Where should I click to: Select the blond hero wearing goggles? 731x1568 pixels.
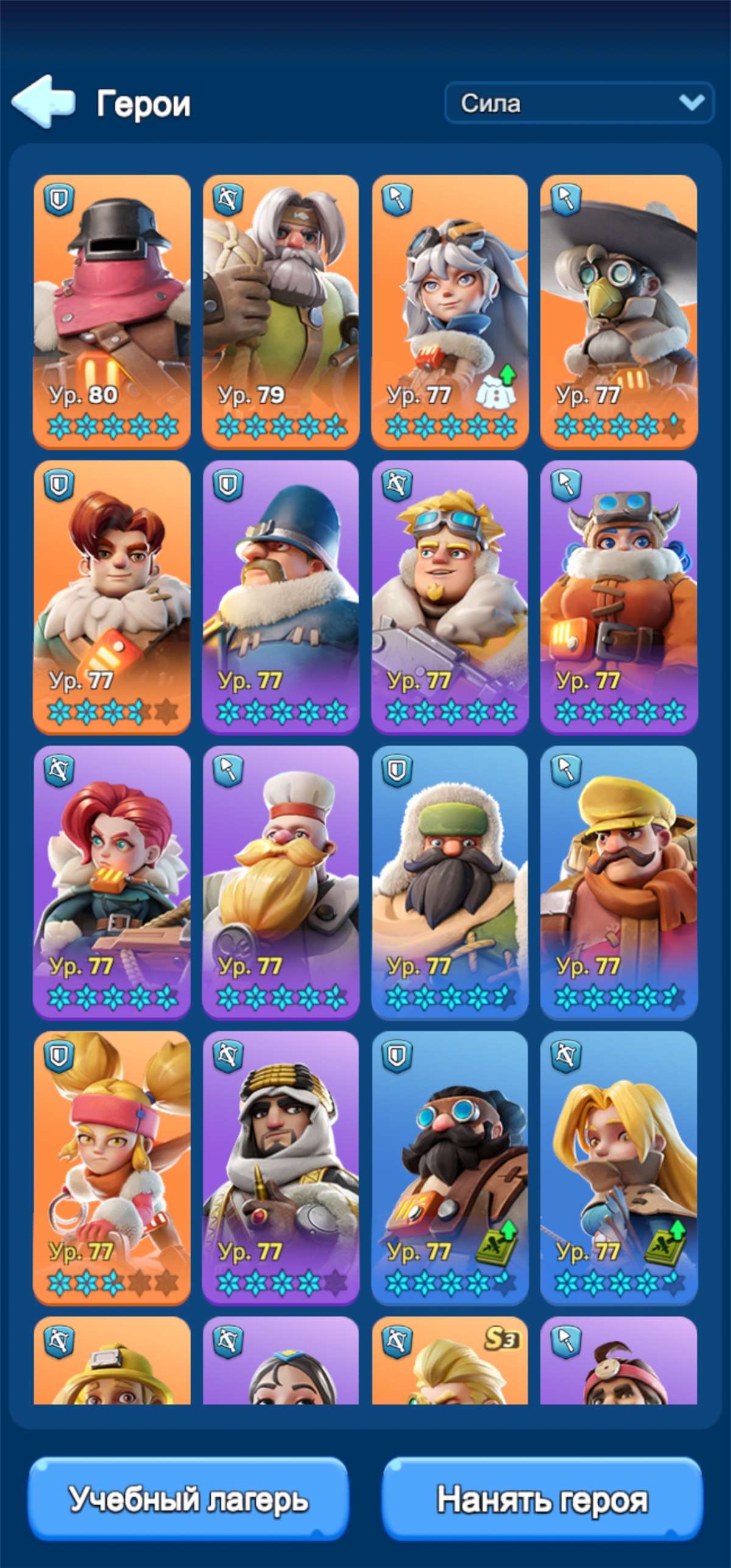click(x=450, y=597)
